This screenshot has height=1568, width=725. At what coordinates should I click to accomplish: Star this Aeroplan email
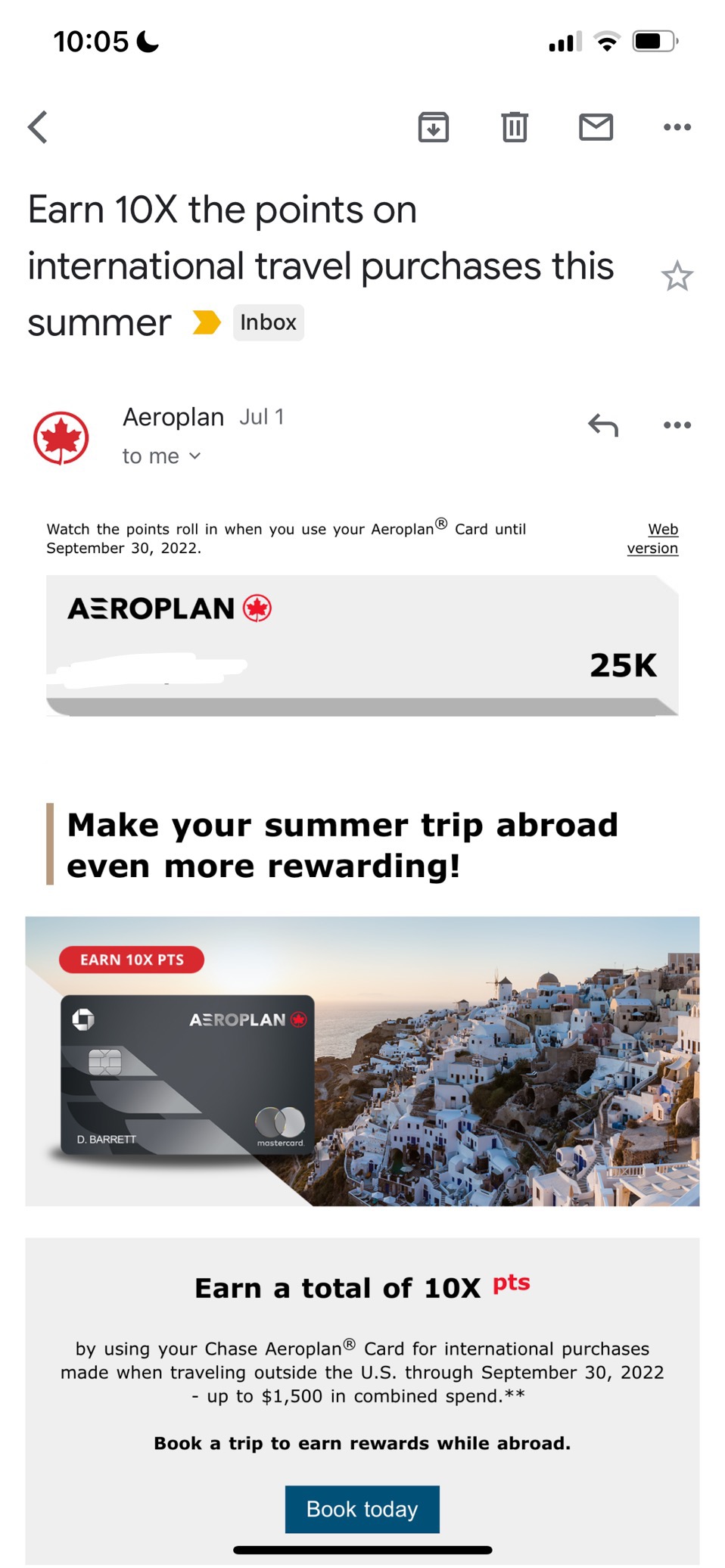click(677, 276)
